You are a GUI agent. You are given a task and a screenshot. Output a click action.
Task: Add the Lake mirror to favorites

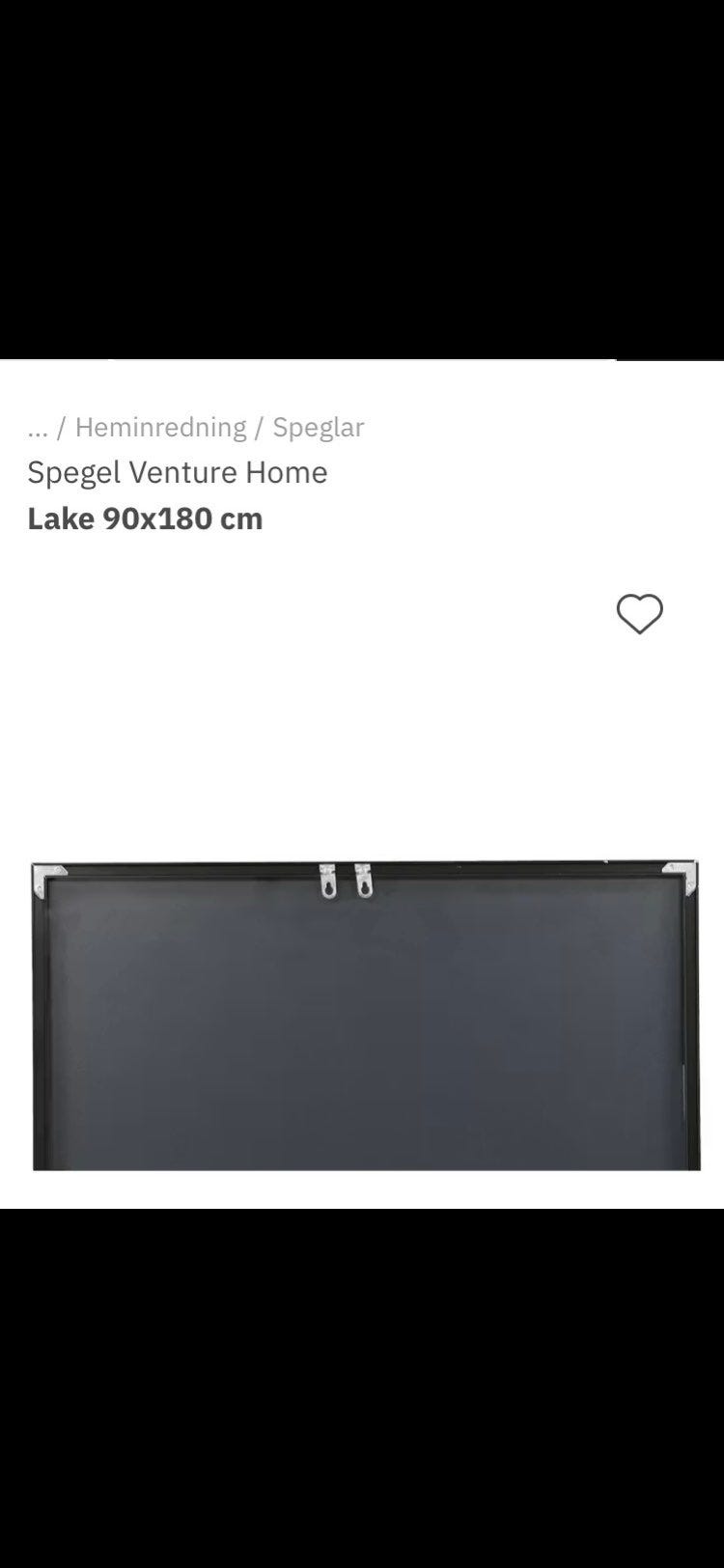(x=639, y=614)
